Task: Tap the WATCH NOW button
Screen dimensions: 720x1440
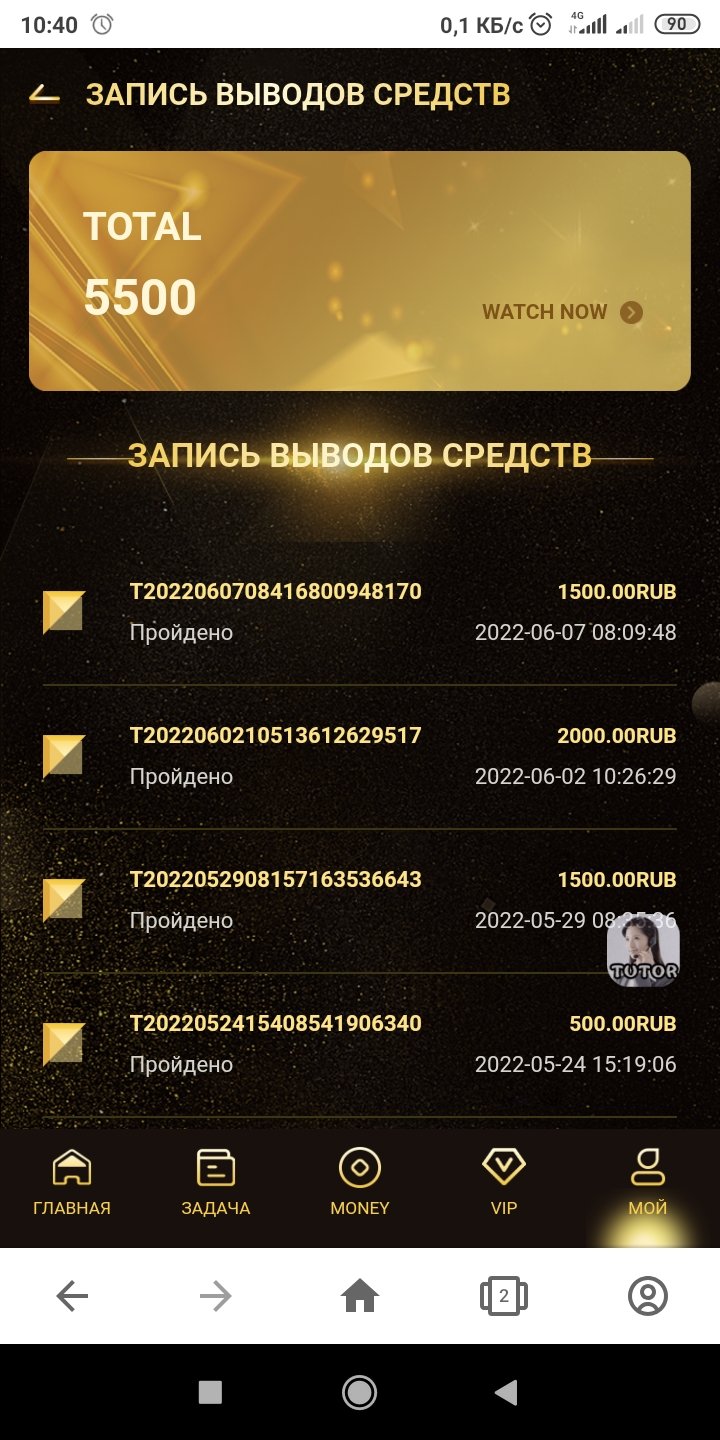Action: coord(562,312)
